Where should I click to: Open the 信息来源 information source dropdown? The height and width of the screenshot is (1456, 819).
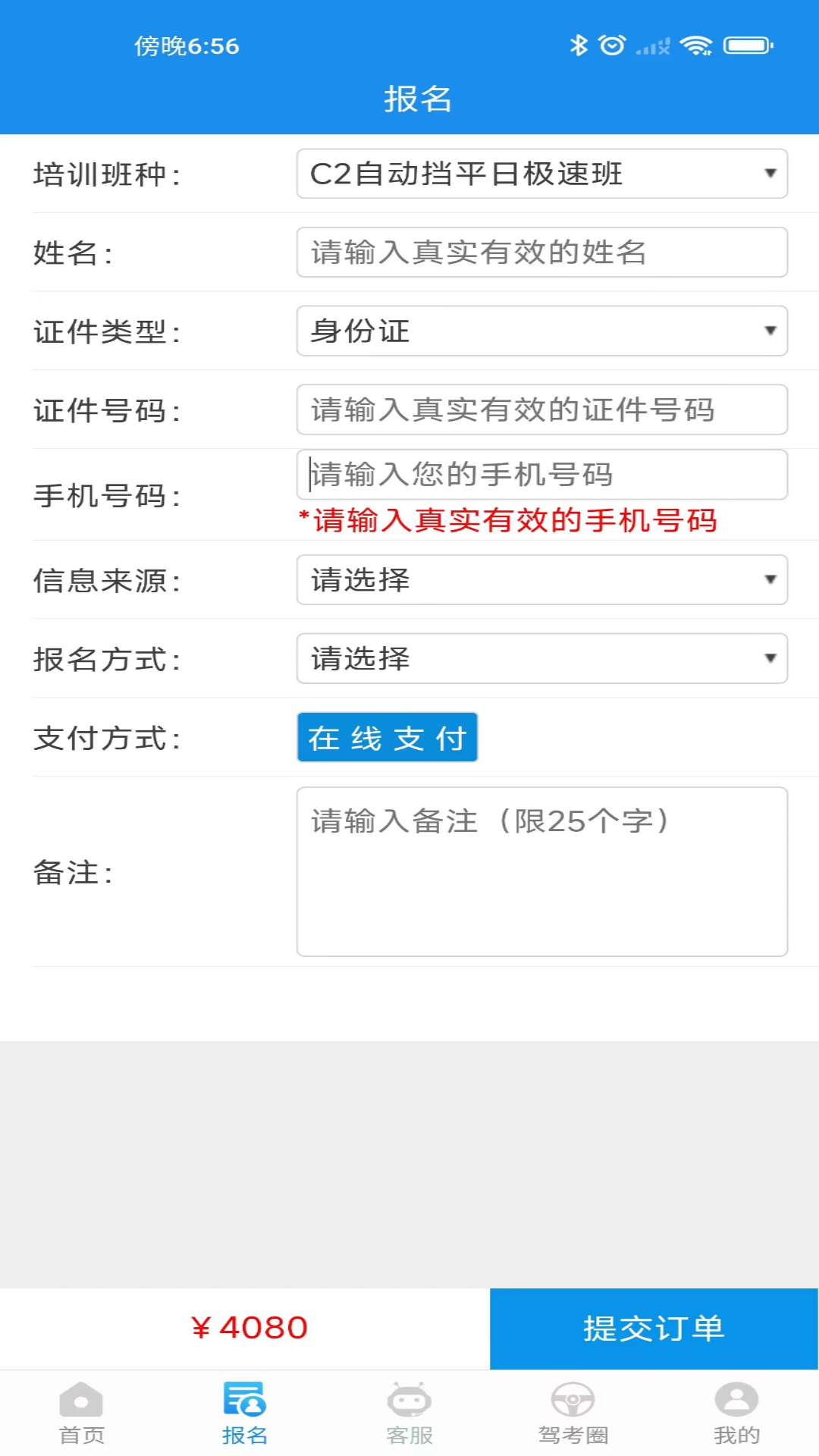point(541,579)
